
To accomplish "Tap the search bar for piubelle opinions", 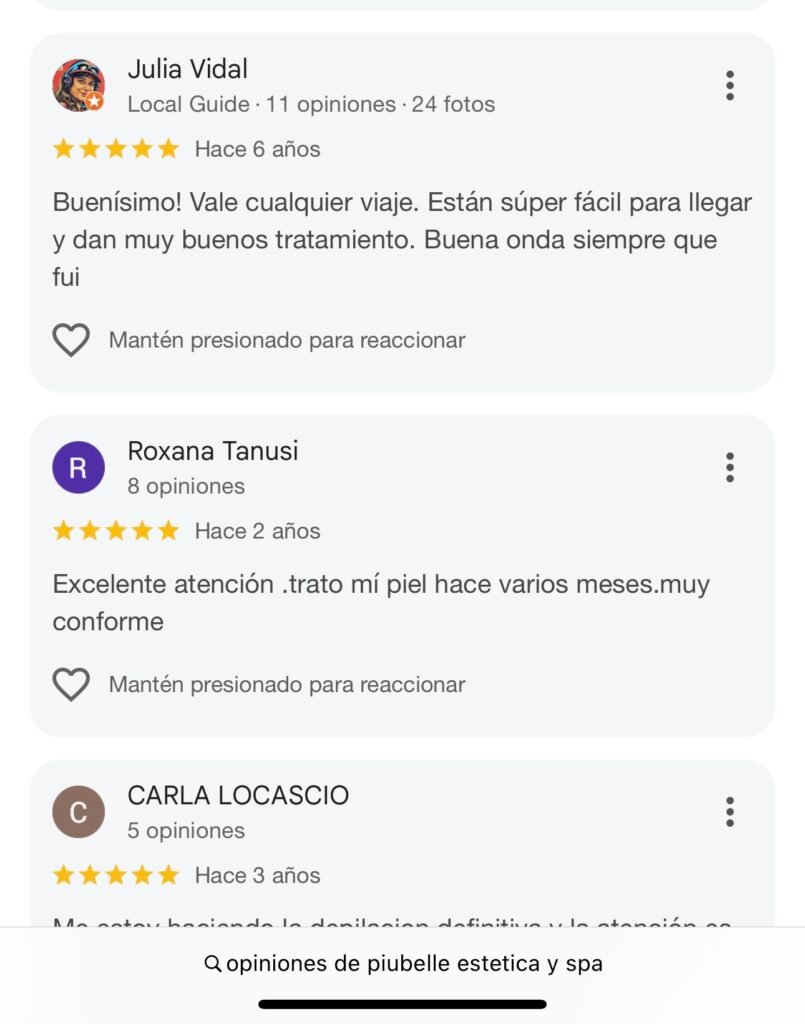I will (x=403, y=964).
